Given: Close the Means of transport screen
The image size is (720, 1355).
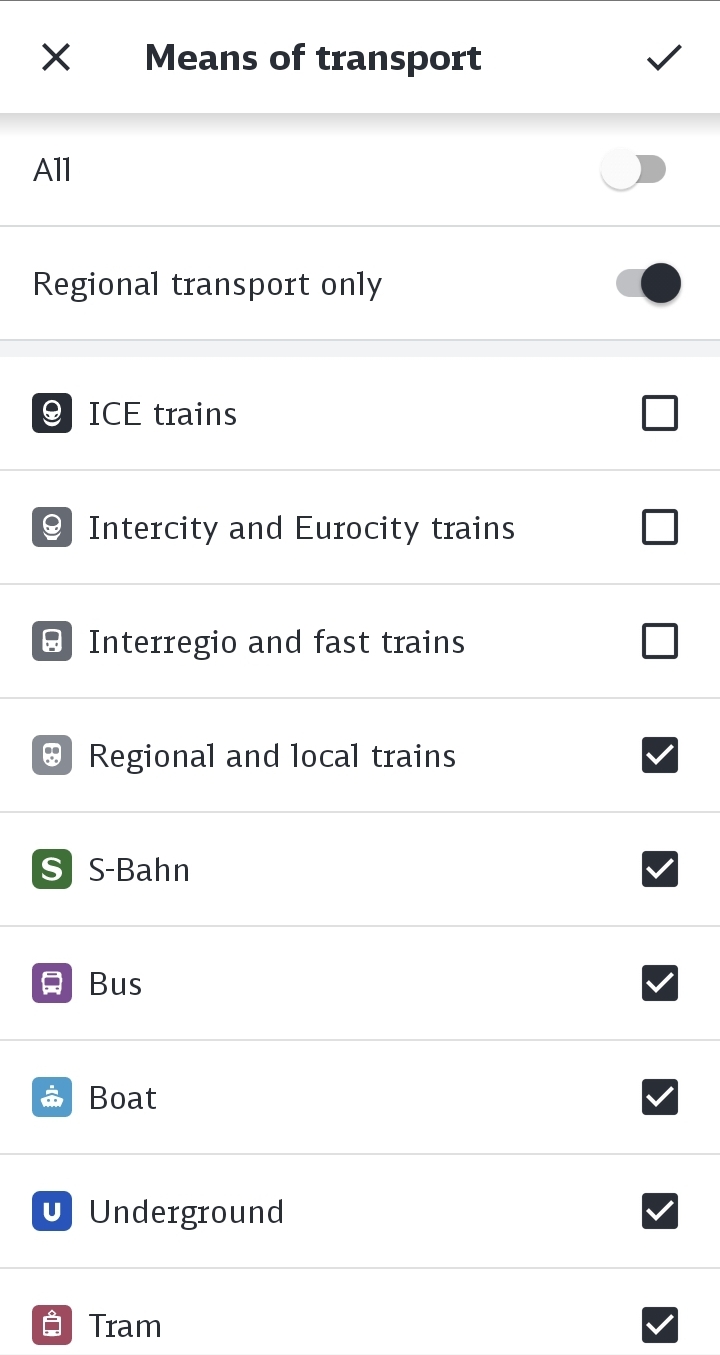Looking at the screenshot, I should (56, 58).
